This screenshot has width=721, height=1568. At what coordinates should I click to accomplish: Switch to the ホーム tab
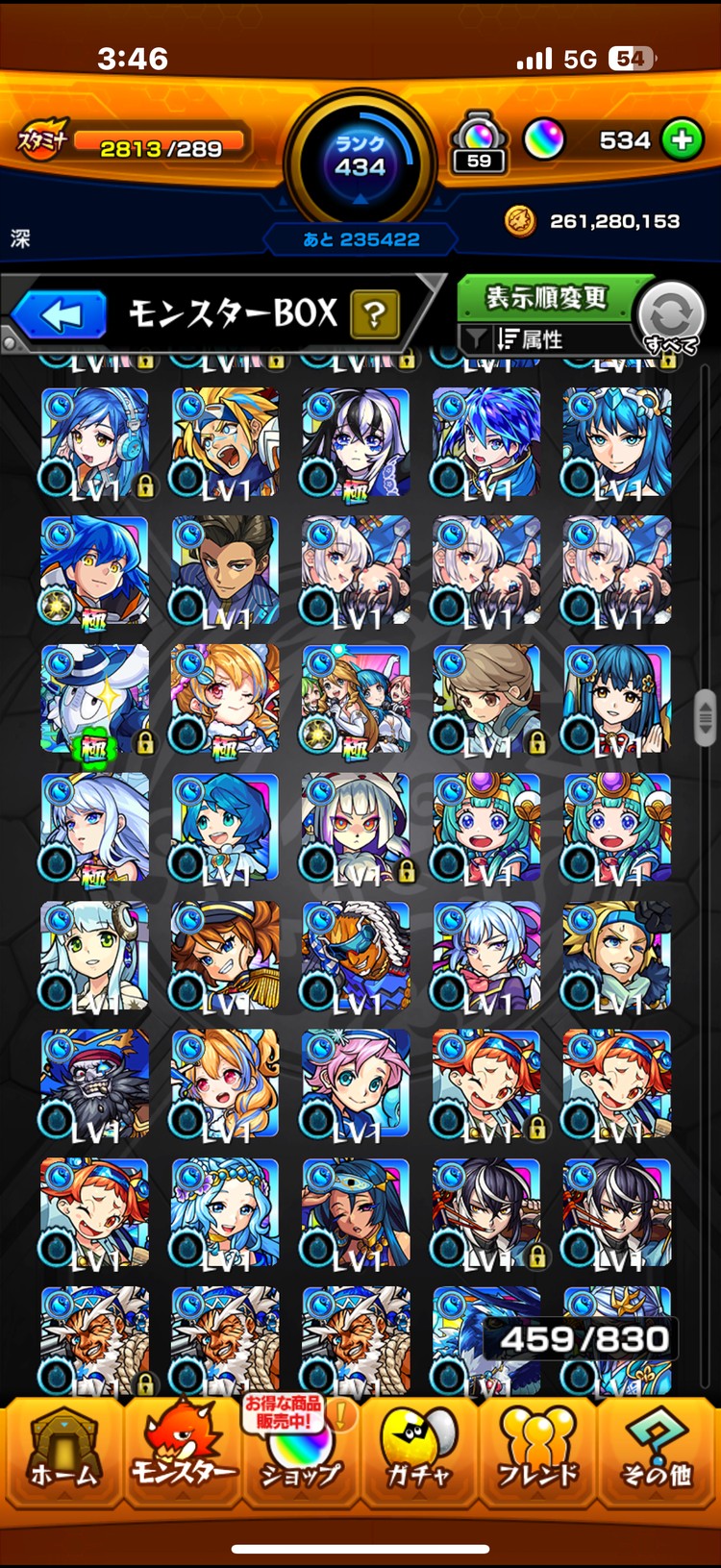tap(63, 1450)
